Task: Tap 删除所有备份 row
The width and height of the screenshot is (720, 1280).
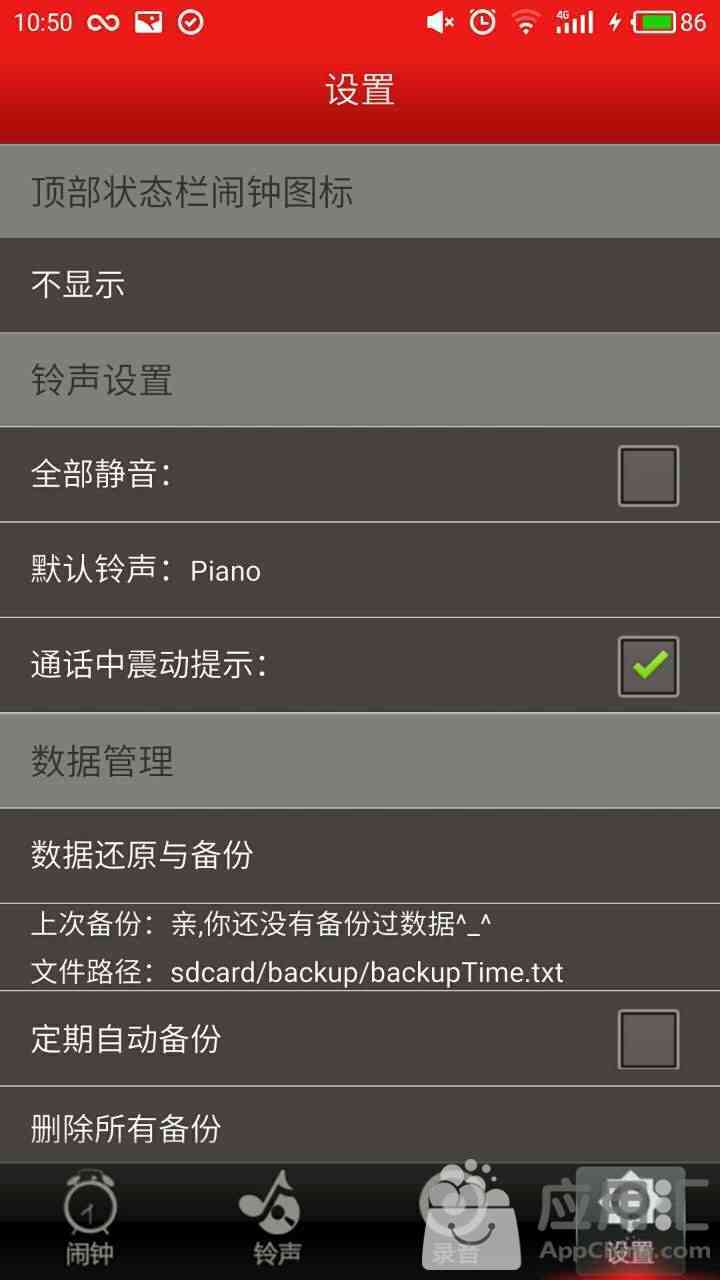Action: point(360,1128)
